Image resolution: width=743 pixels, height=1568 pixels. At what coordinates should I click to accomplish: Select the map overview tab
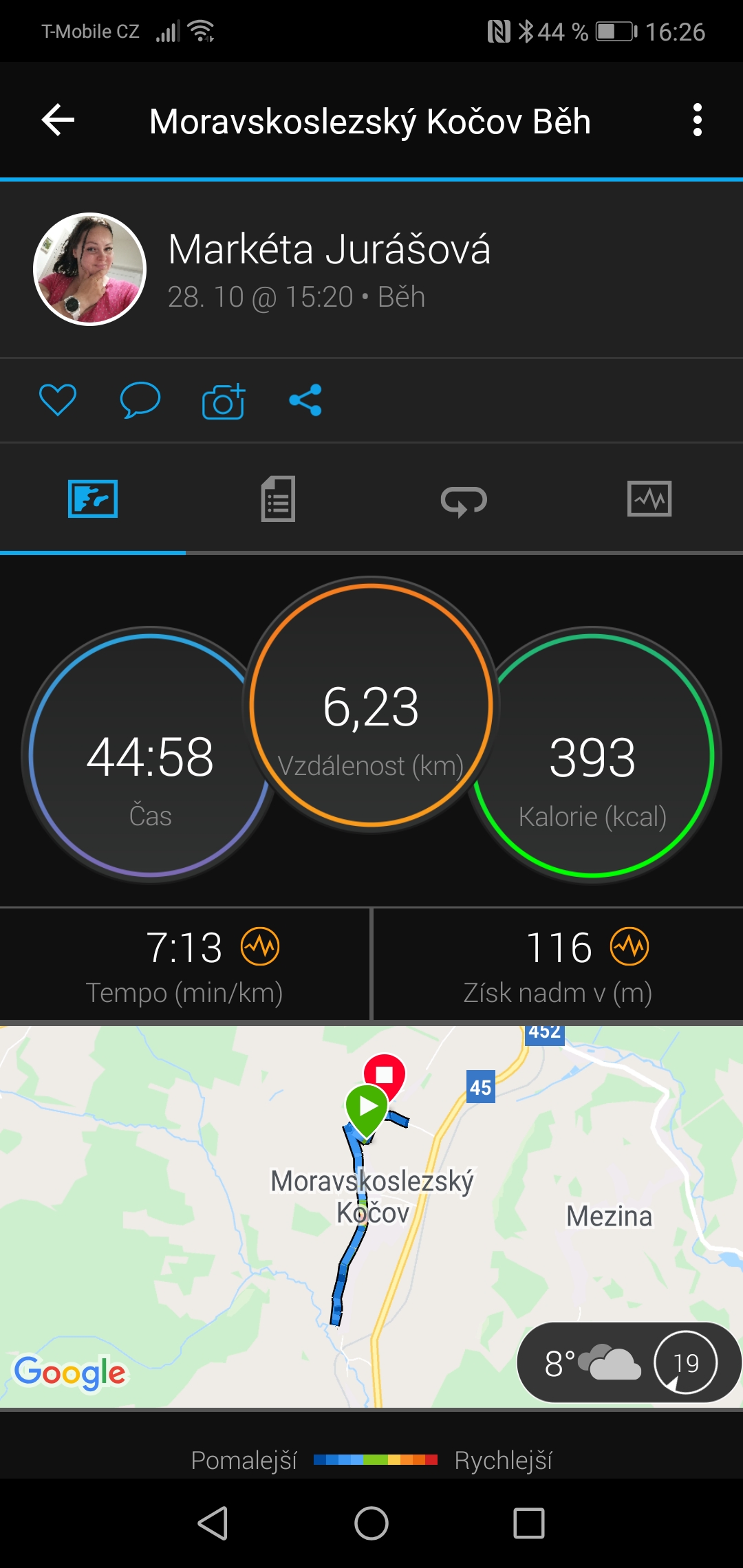tap(93, 499)
